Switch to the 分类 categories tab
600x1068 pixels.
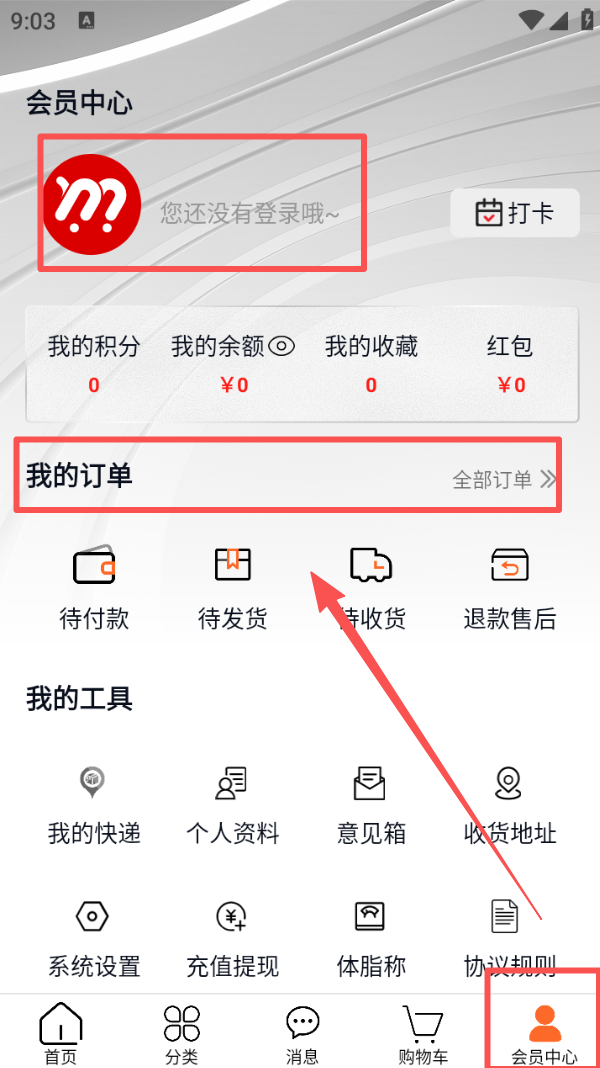coord(182,1033)
